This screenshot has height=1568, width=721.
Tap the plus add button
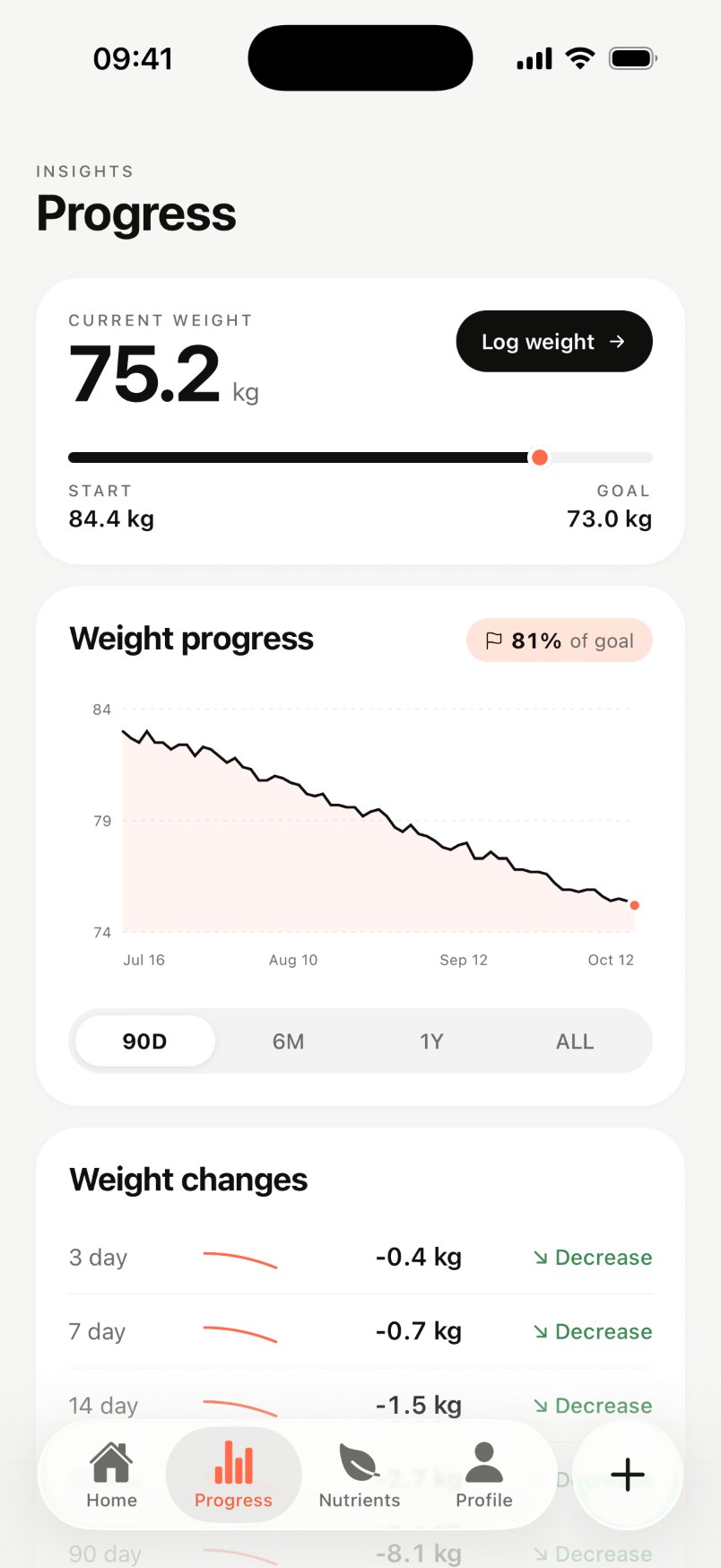coord(628,1475)
